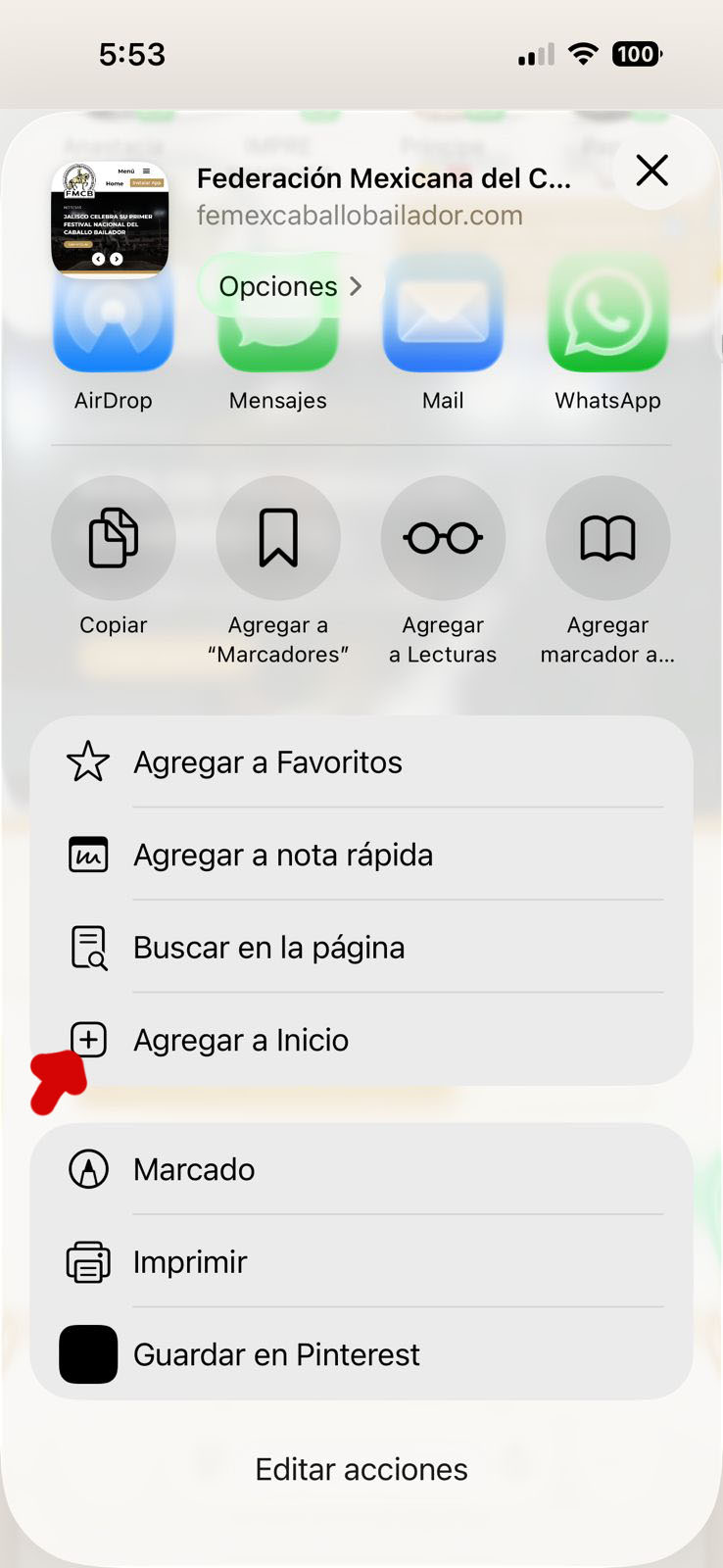Open the Marcado markup tool
The width and height of the screenshot is (723, 1568).
pyautogui.click(x=362, y=1169)
